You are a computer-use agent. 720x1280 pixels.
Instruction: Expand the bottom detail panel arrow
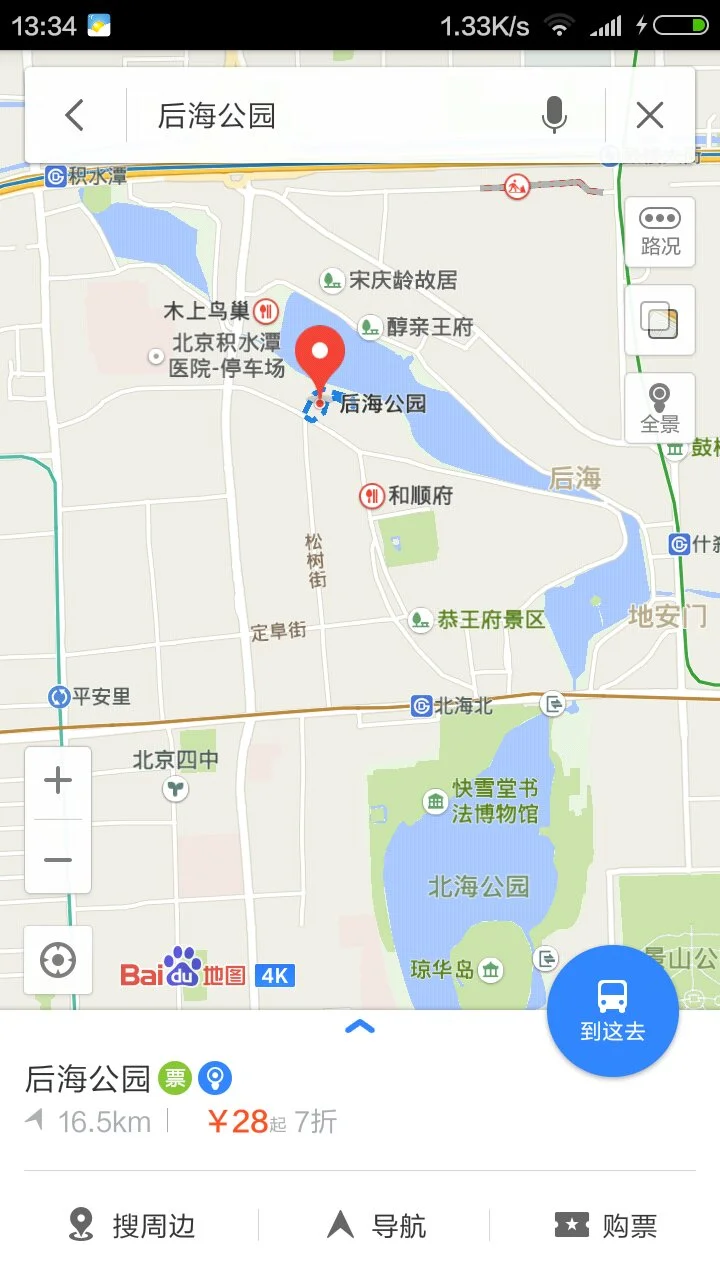pyautogui.click(x=359, y=1027)
